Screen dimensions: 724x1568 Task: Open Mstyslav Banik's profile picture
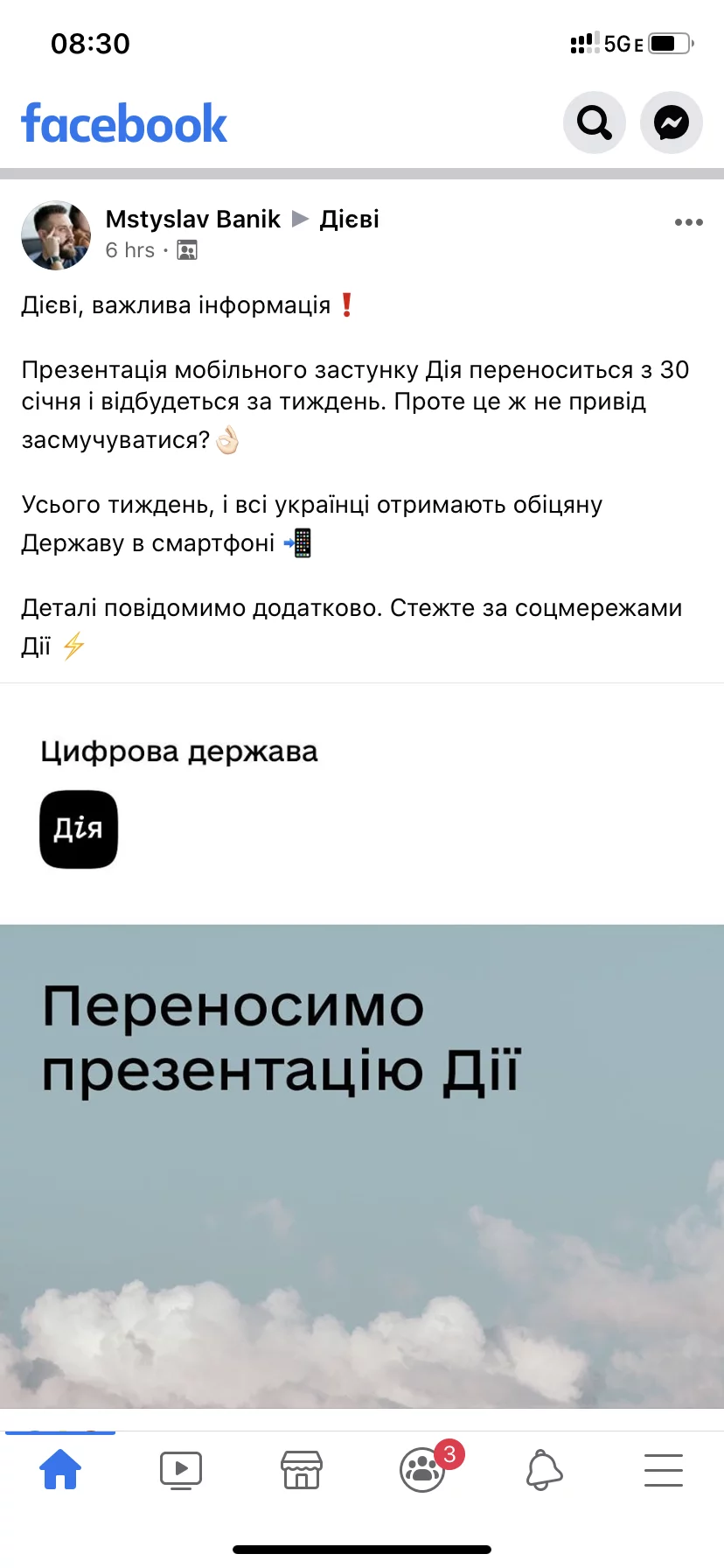(x=56, y=234)
